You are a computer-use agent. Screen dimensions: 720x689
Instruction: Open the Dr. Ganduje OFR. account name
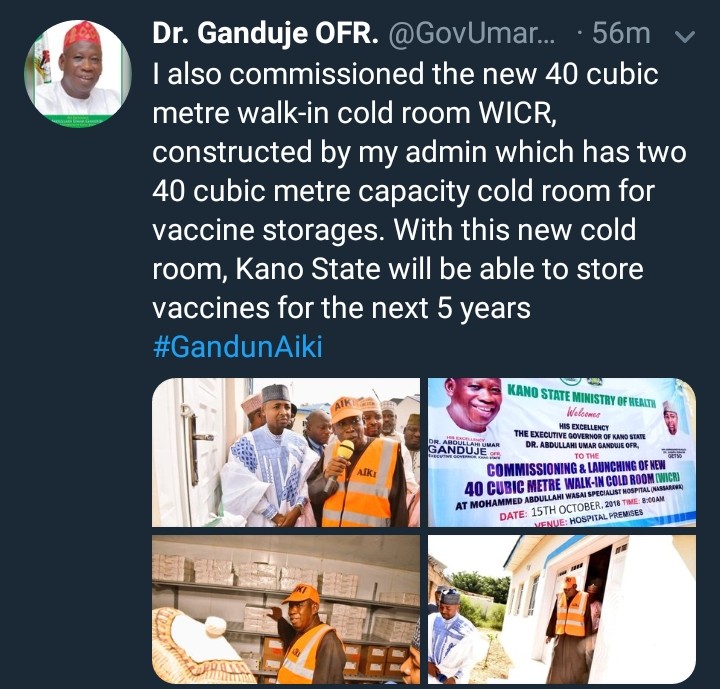coord(263,34)
